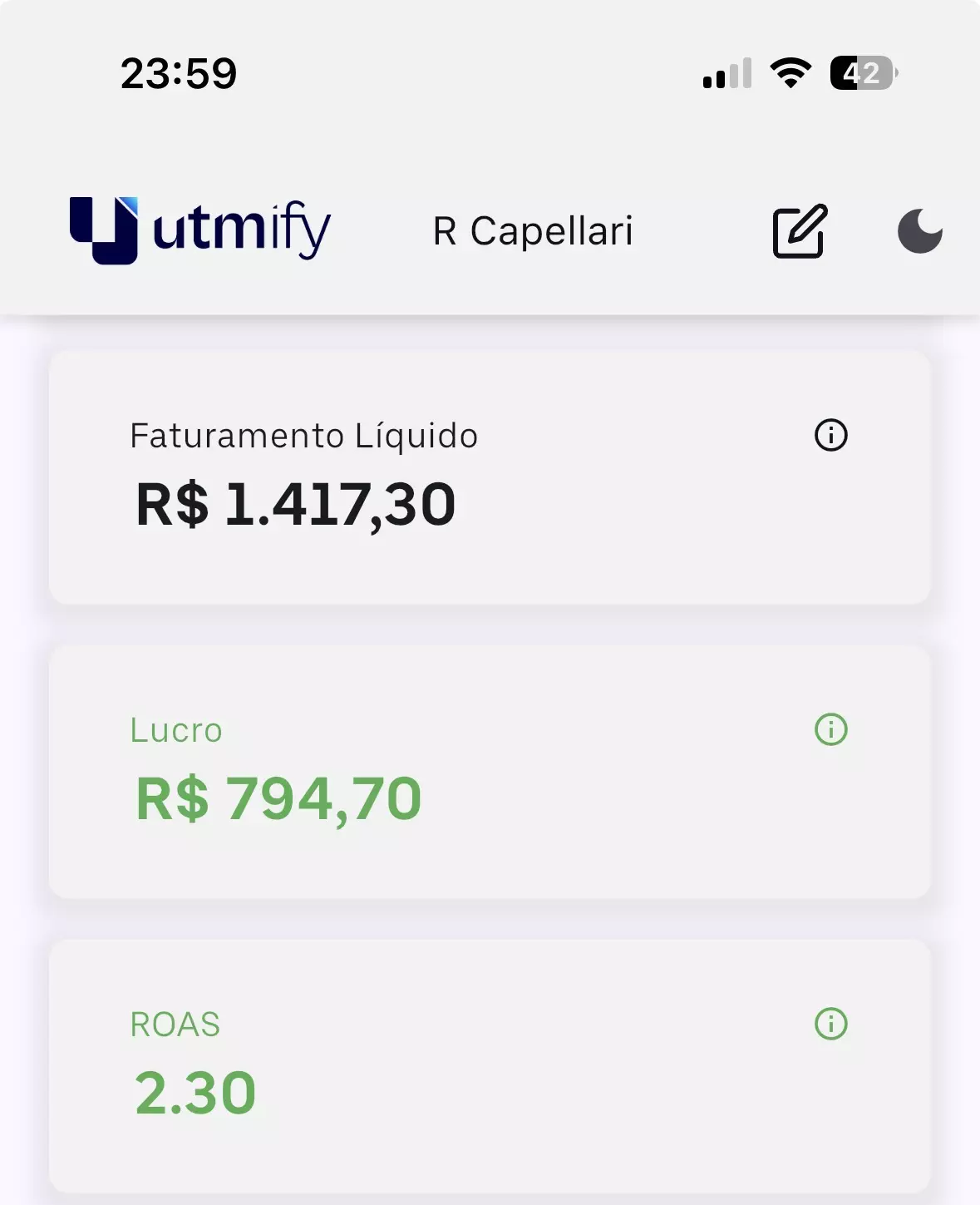Toggle dark mode with the moon icon

coord(919,231)
